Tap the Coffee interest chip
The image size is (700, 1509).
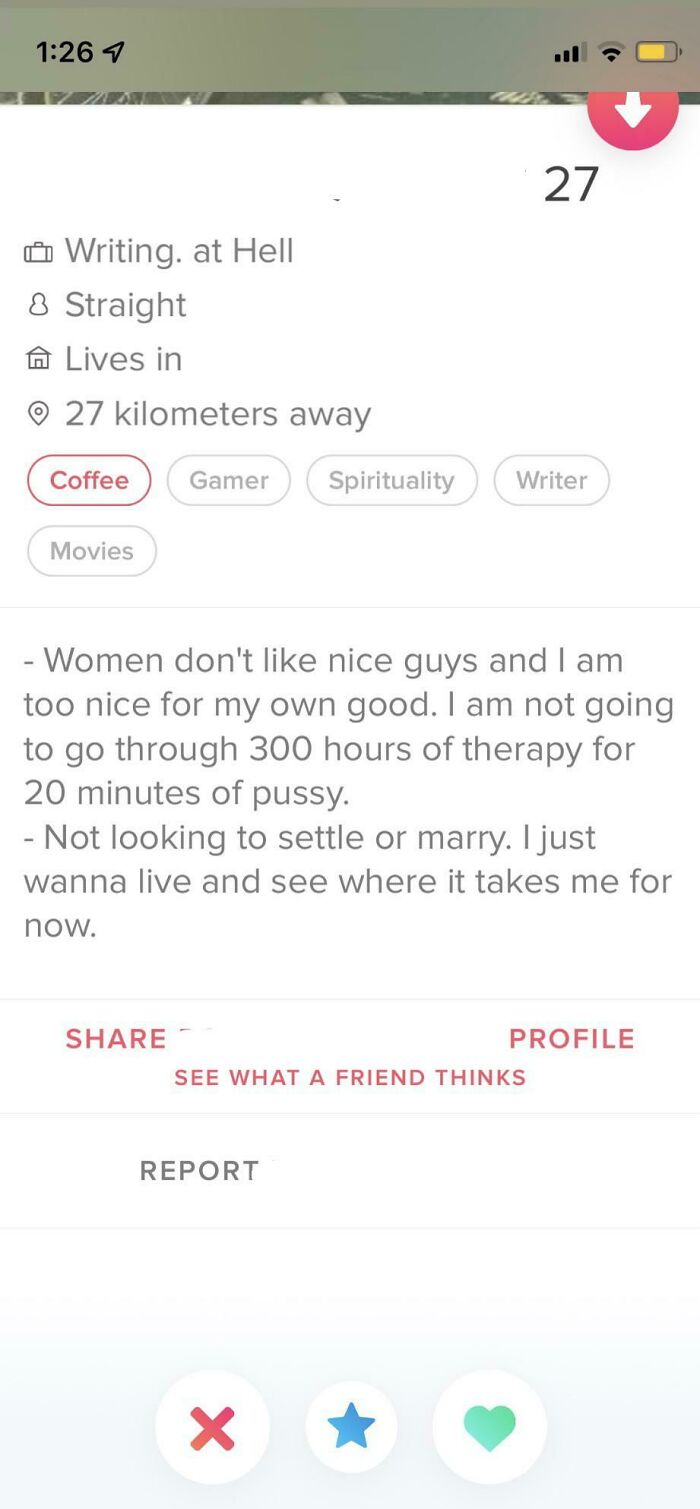coord(89,480)
